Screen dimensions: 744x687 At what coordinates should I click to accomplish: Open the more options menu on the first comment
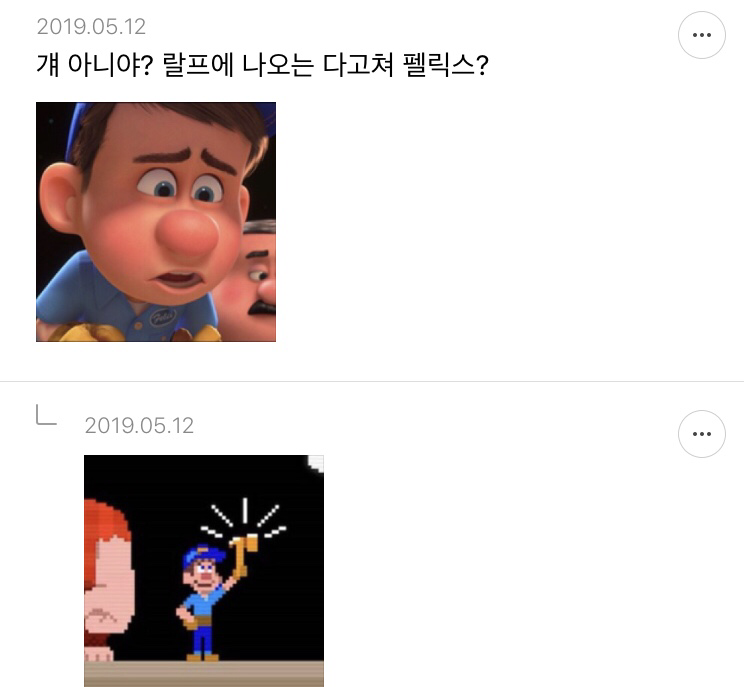[x=701, y=36]
